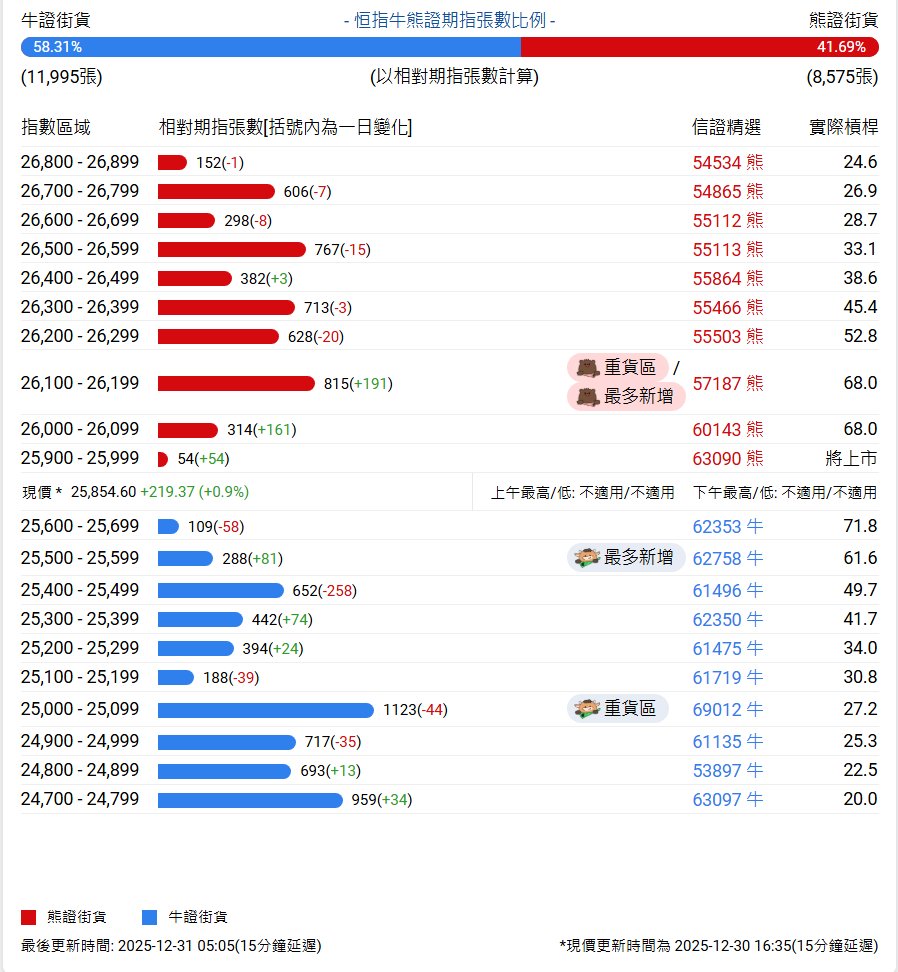The height and width of the screenshot is (972, 898).
Task: Open bull warrant 61135 link
Action: tap(727, 741)
